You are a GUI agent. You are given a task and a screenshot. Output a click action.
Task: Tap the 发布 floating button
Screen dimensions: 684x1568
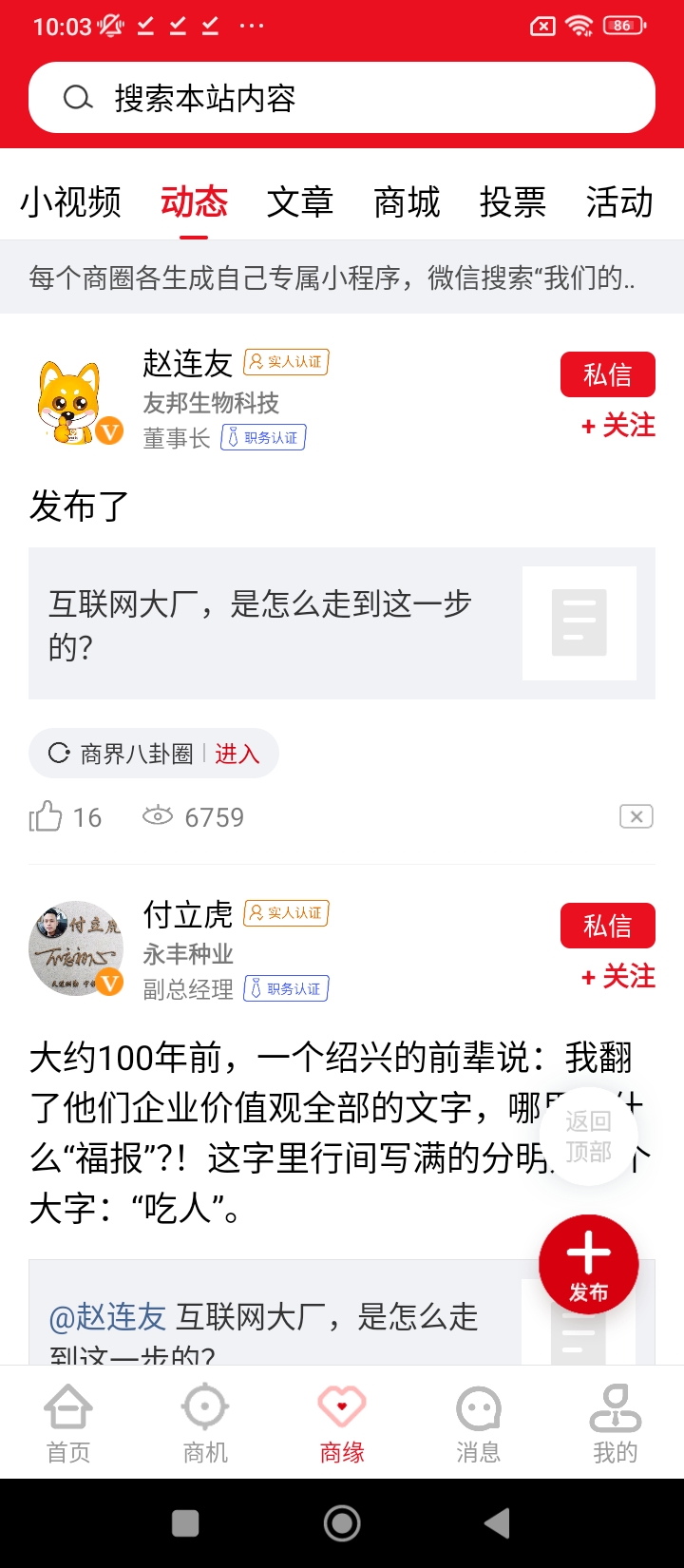(x=588, y=1264)
